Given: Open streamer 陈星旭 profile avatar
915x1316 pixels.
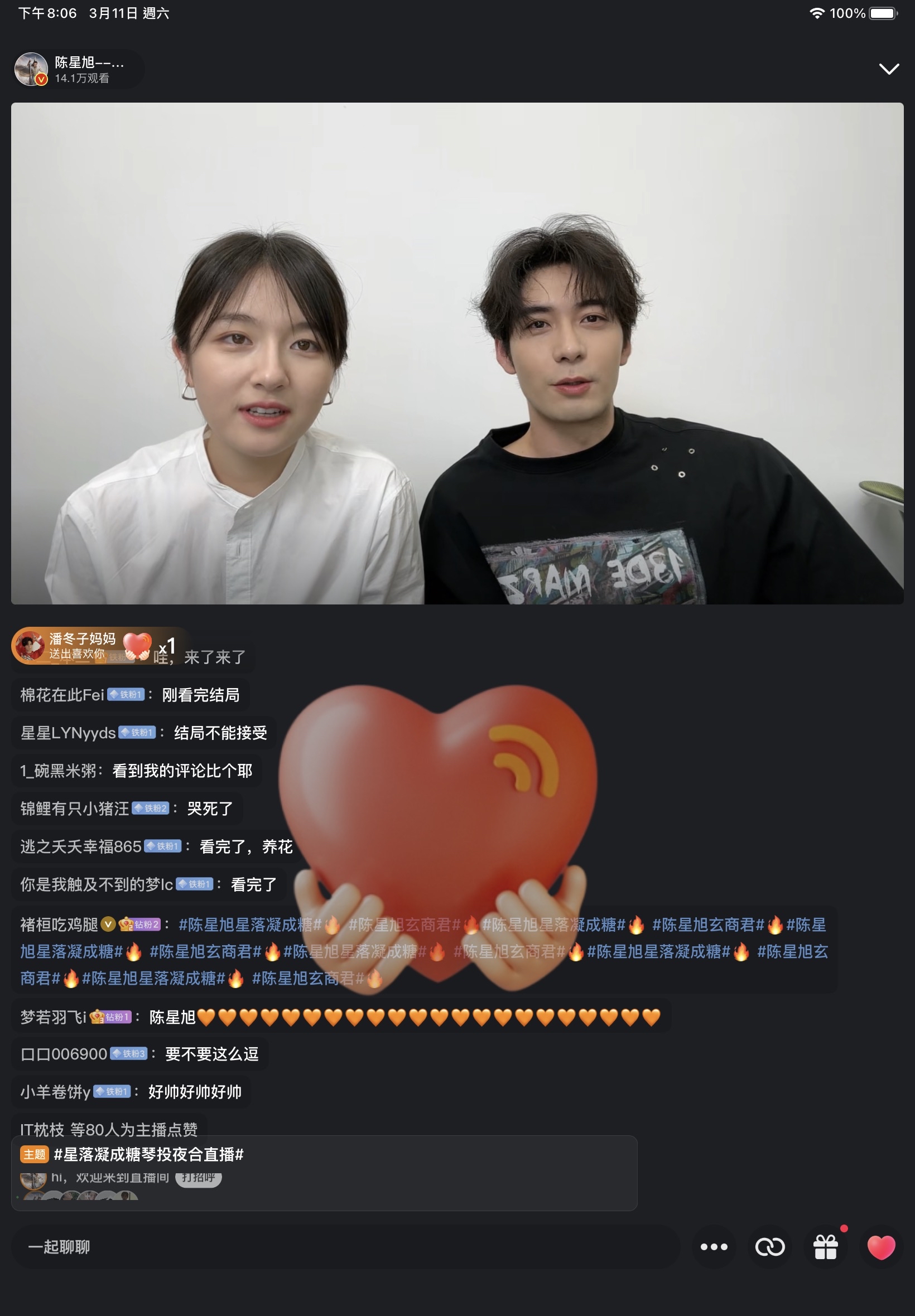Looking at the screenshot, I should point(31,69).
